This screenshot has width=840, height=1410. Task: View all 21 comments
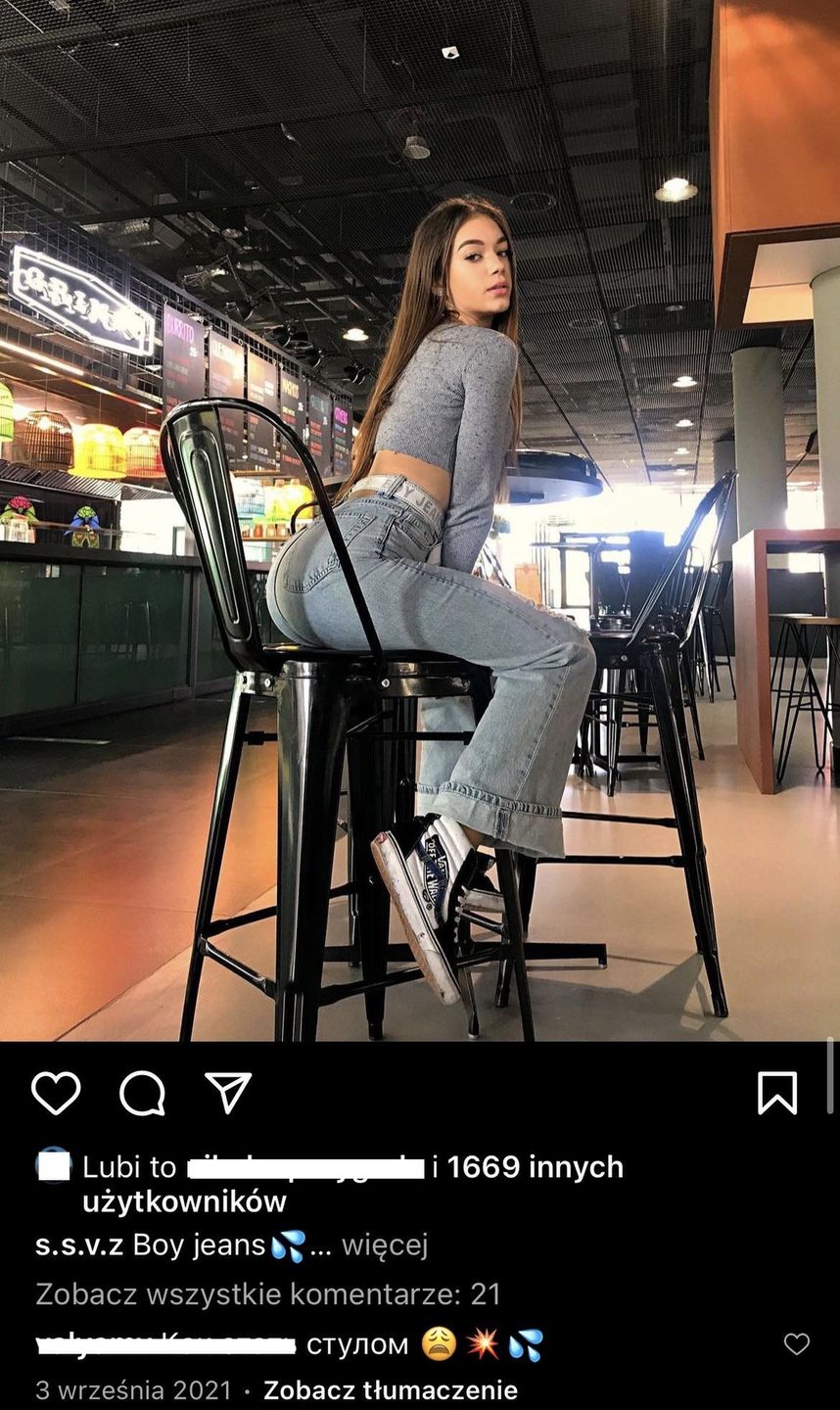pyautogui.click(x=268, y=1294)
